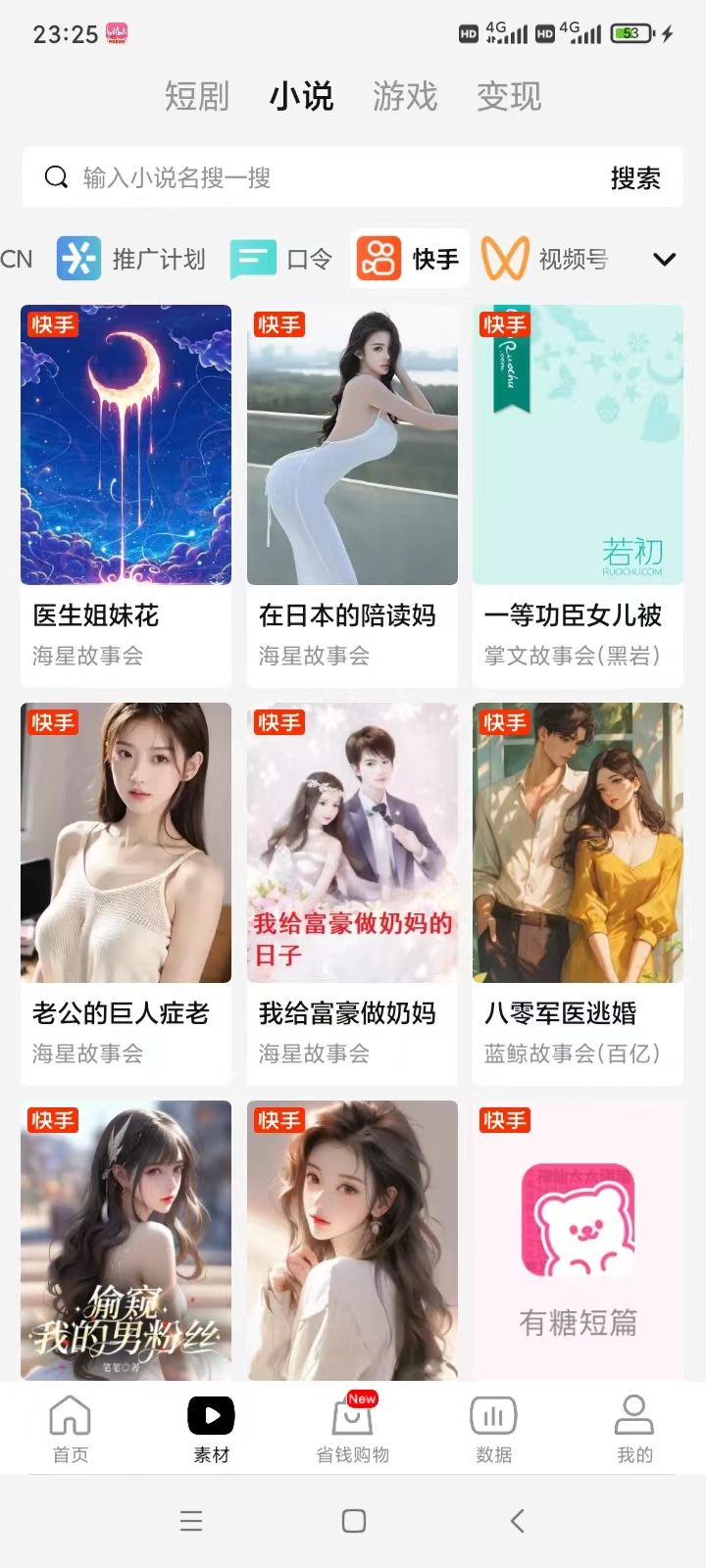Open the 变现 tab
This screenshot has height=1568, width=706.
(x=509, y=96)
